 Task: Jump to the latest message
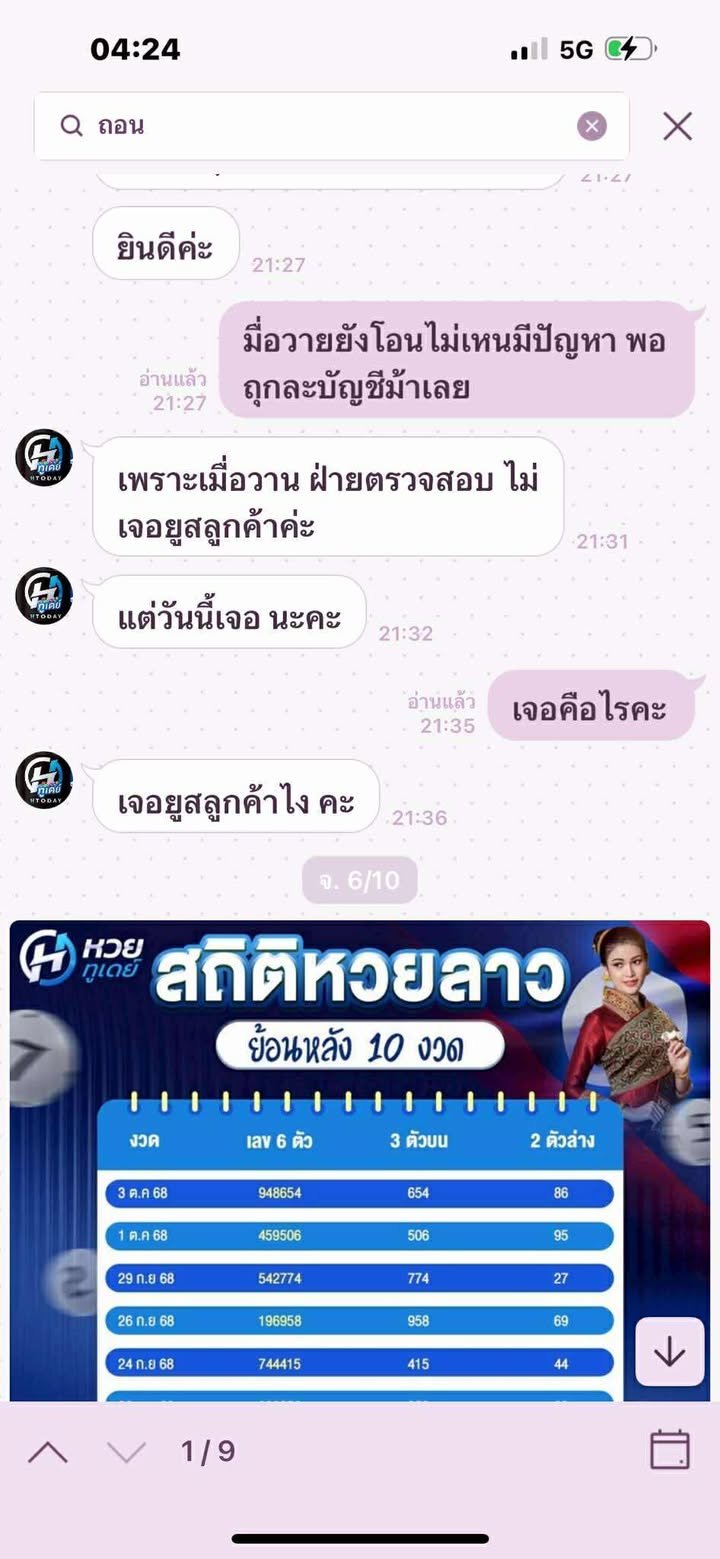point(669,1352)
